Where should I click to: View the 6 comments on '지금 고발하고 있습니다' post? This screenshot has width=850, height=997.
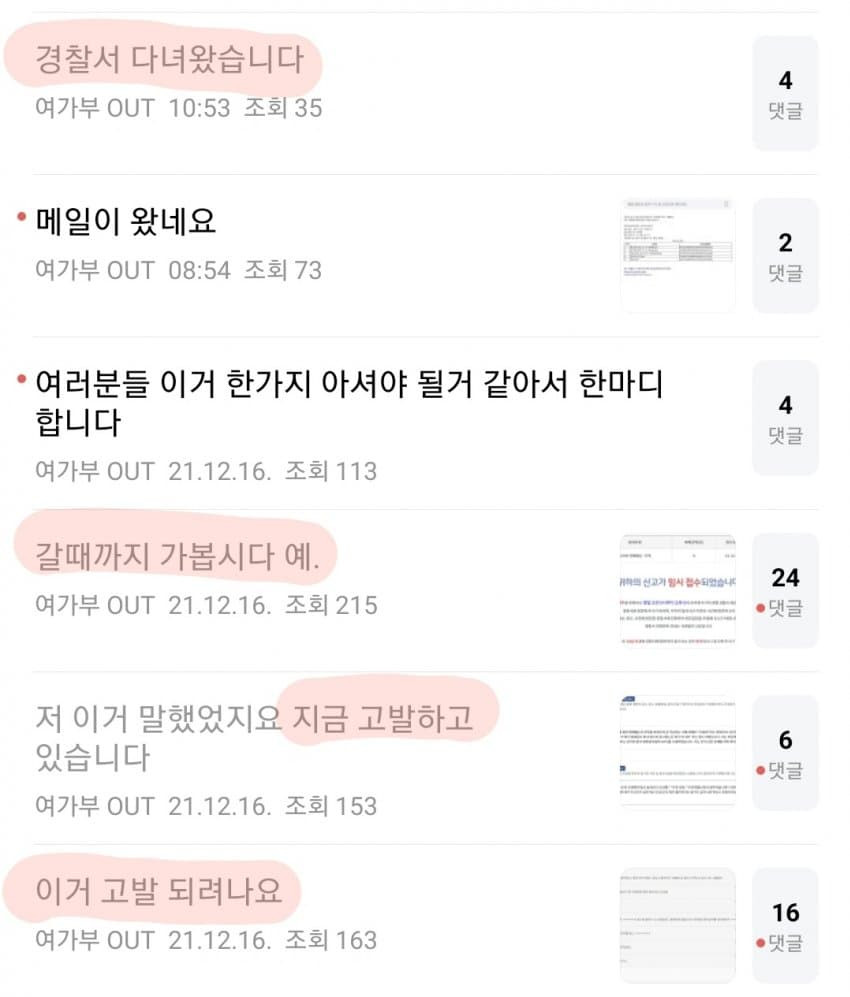point(785,754)
